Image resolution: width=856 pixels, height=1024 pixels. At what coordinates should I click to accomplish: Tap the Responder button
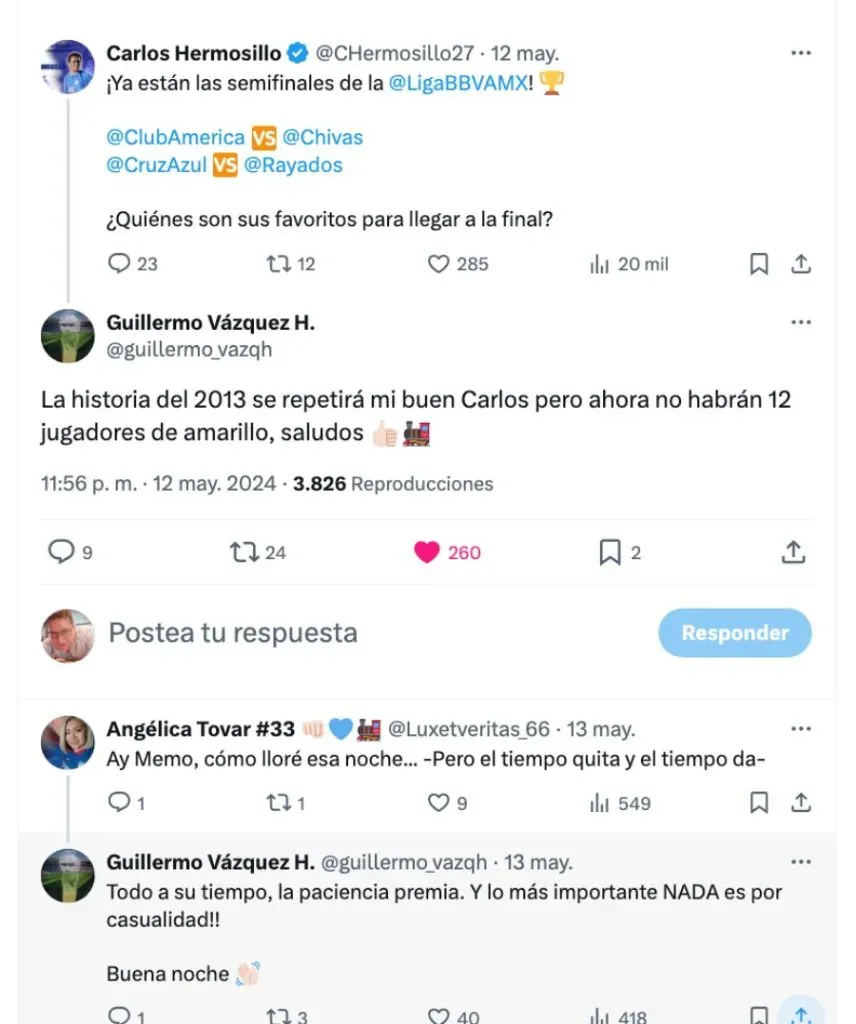click(734, 633)
